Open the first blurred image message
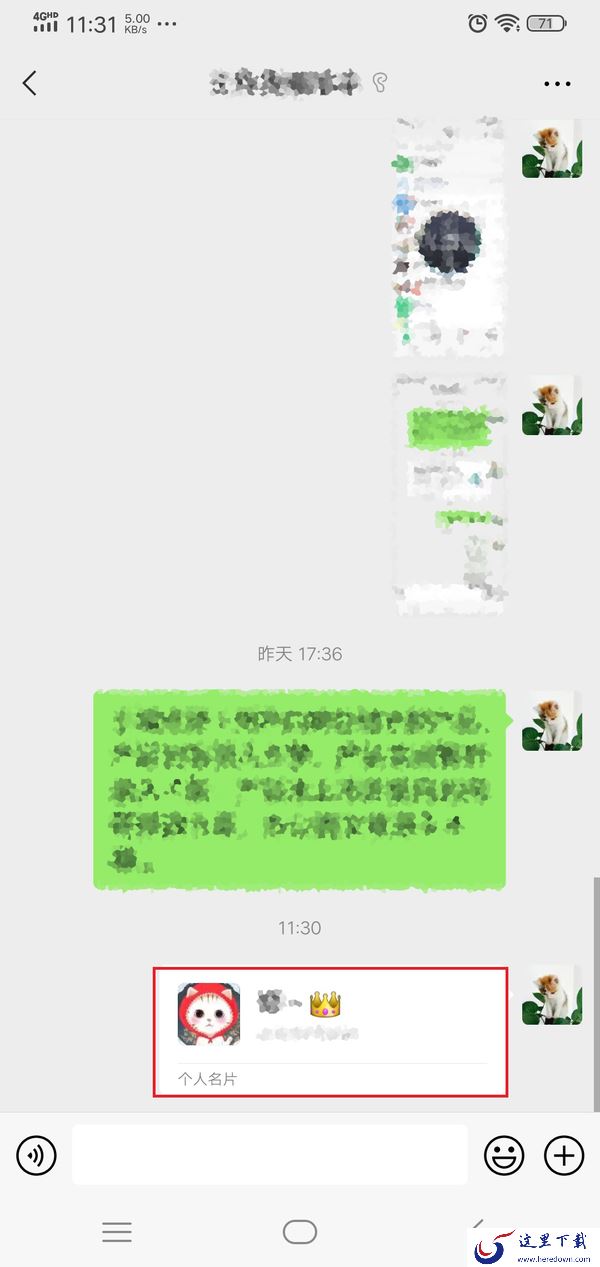 click(x=447, y=236)
